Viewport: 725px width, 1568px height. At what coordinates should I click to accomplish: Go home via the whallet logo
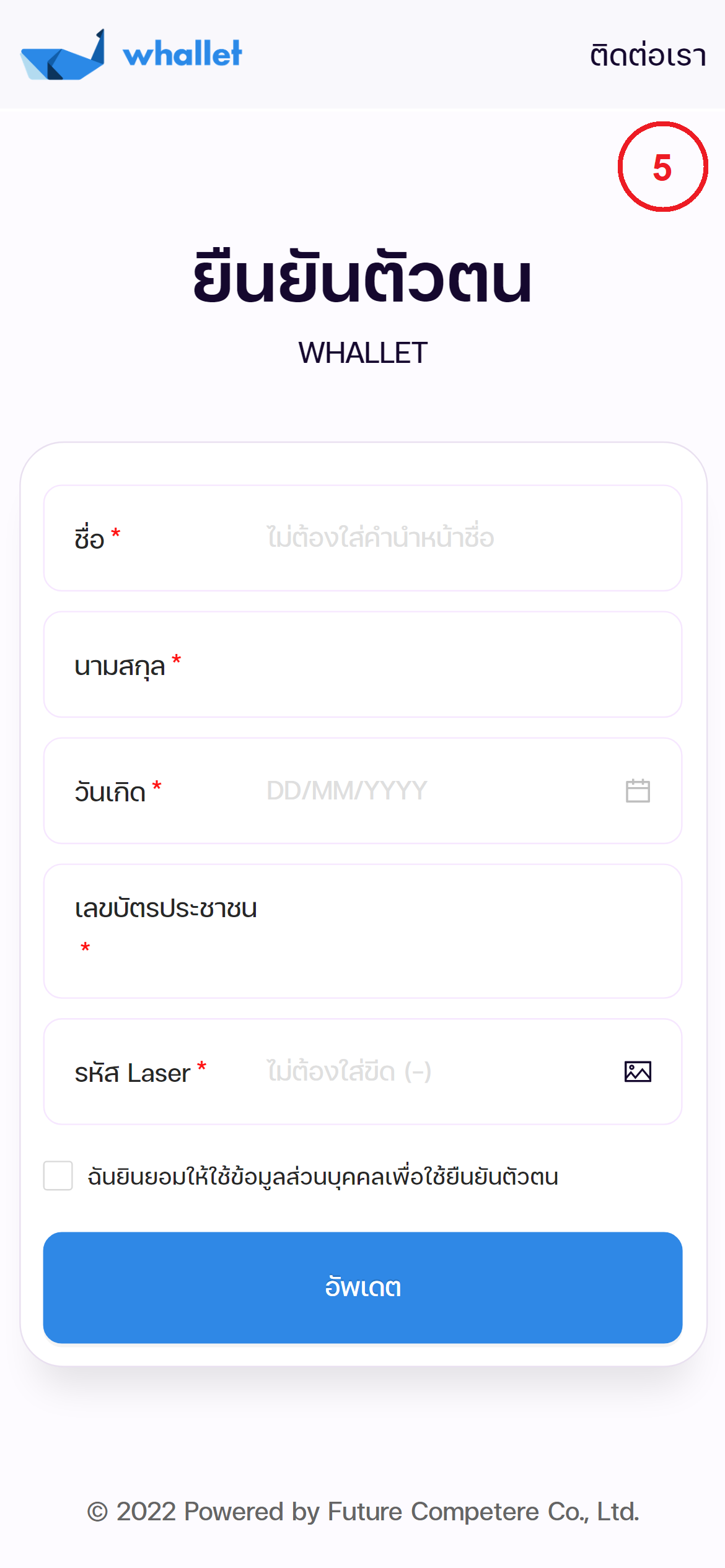point(131,54)
